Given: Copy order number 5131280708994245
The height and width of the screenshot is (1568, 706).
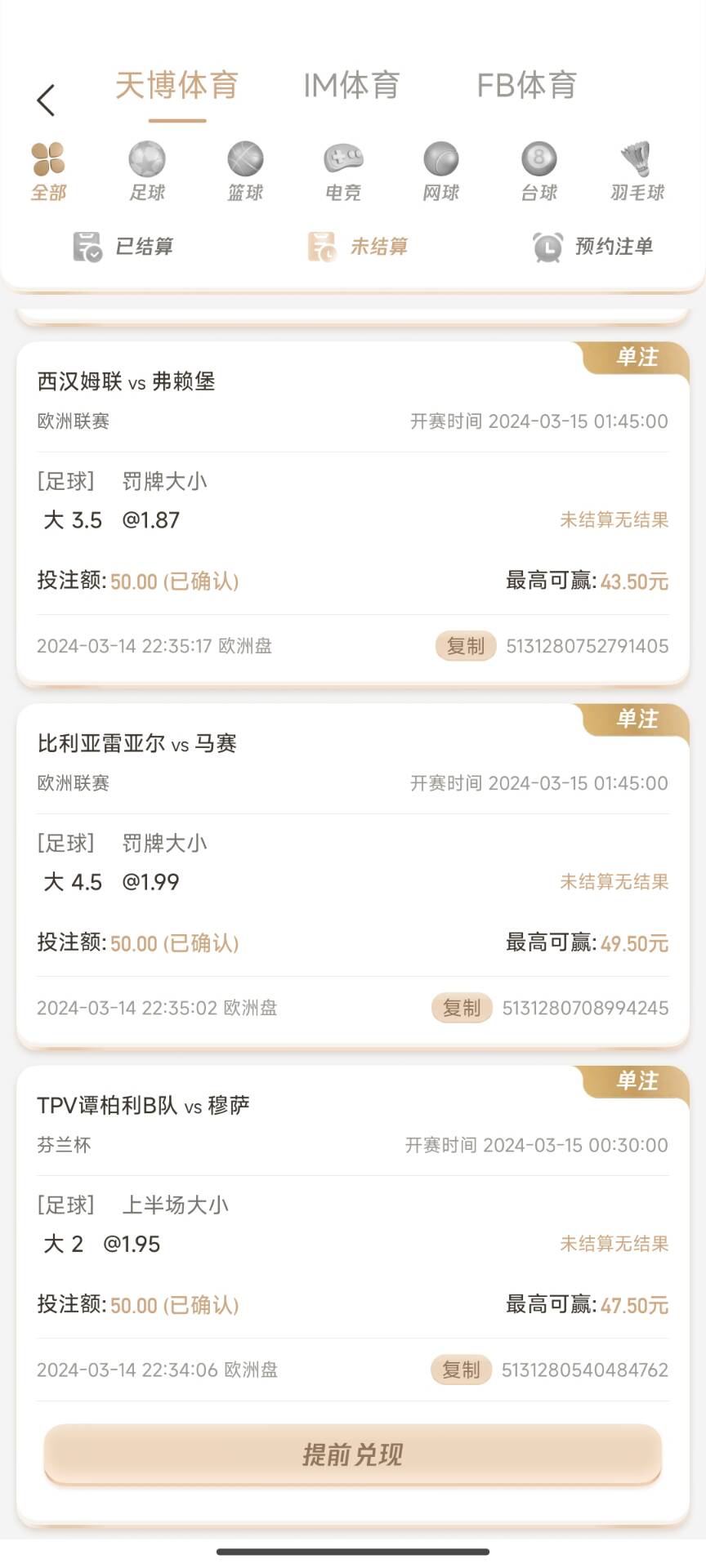Looking at the screenshot, I should 462,1008.
